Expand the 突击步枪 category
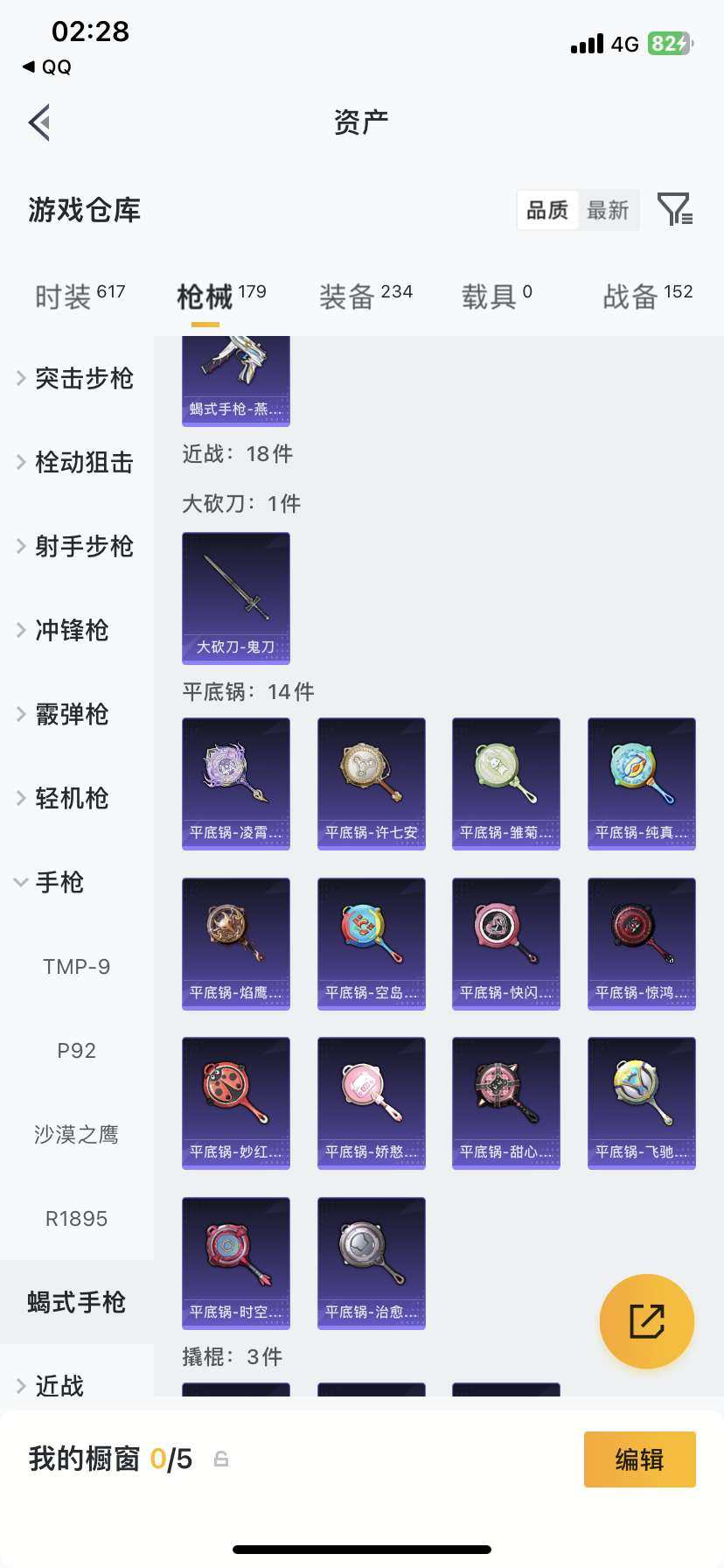The width and height of the screenshot is (724, 1568). [x=83, y=378]
